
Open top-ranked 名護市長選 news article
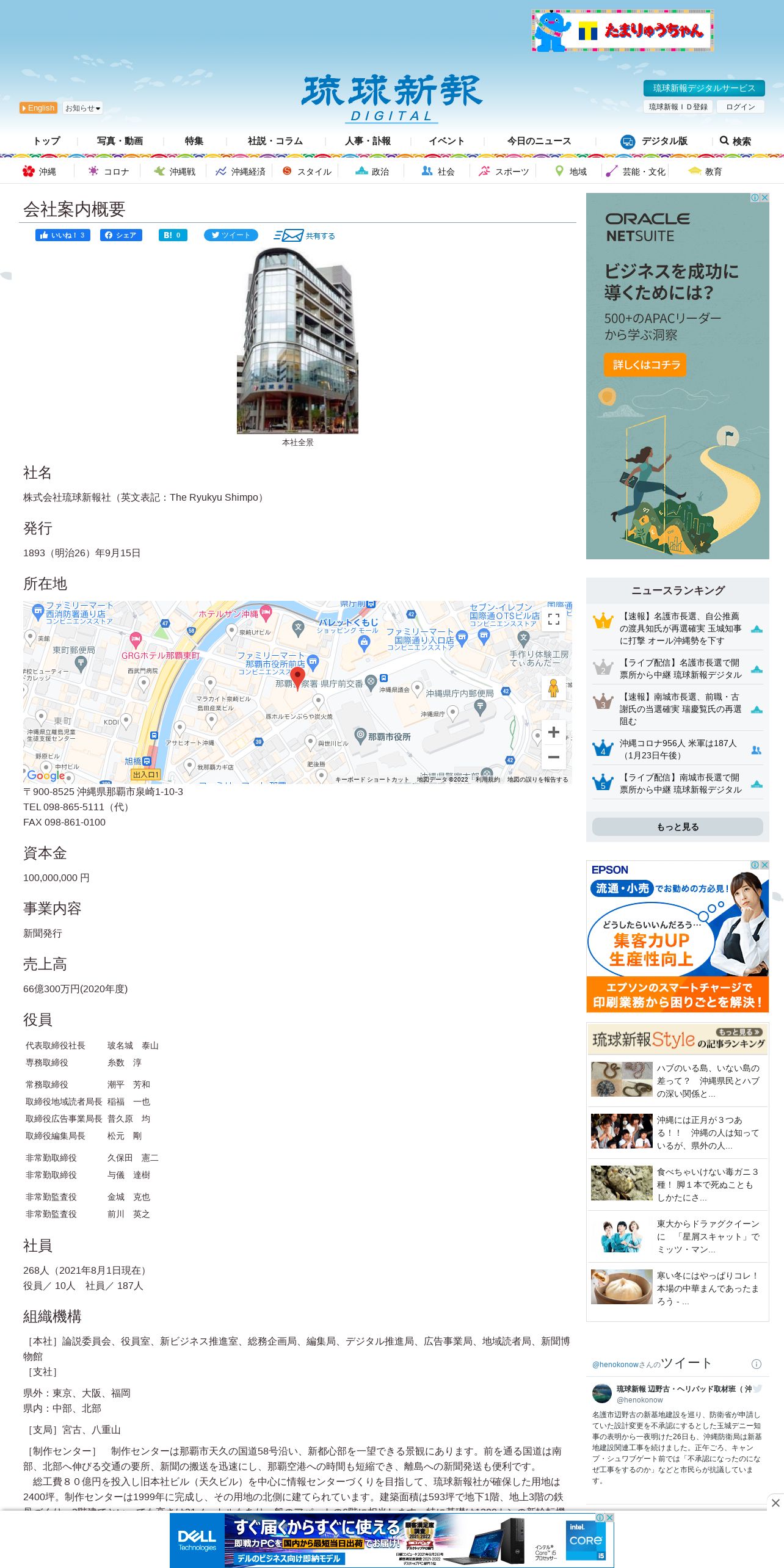click(x=680, y=628)
